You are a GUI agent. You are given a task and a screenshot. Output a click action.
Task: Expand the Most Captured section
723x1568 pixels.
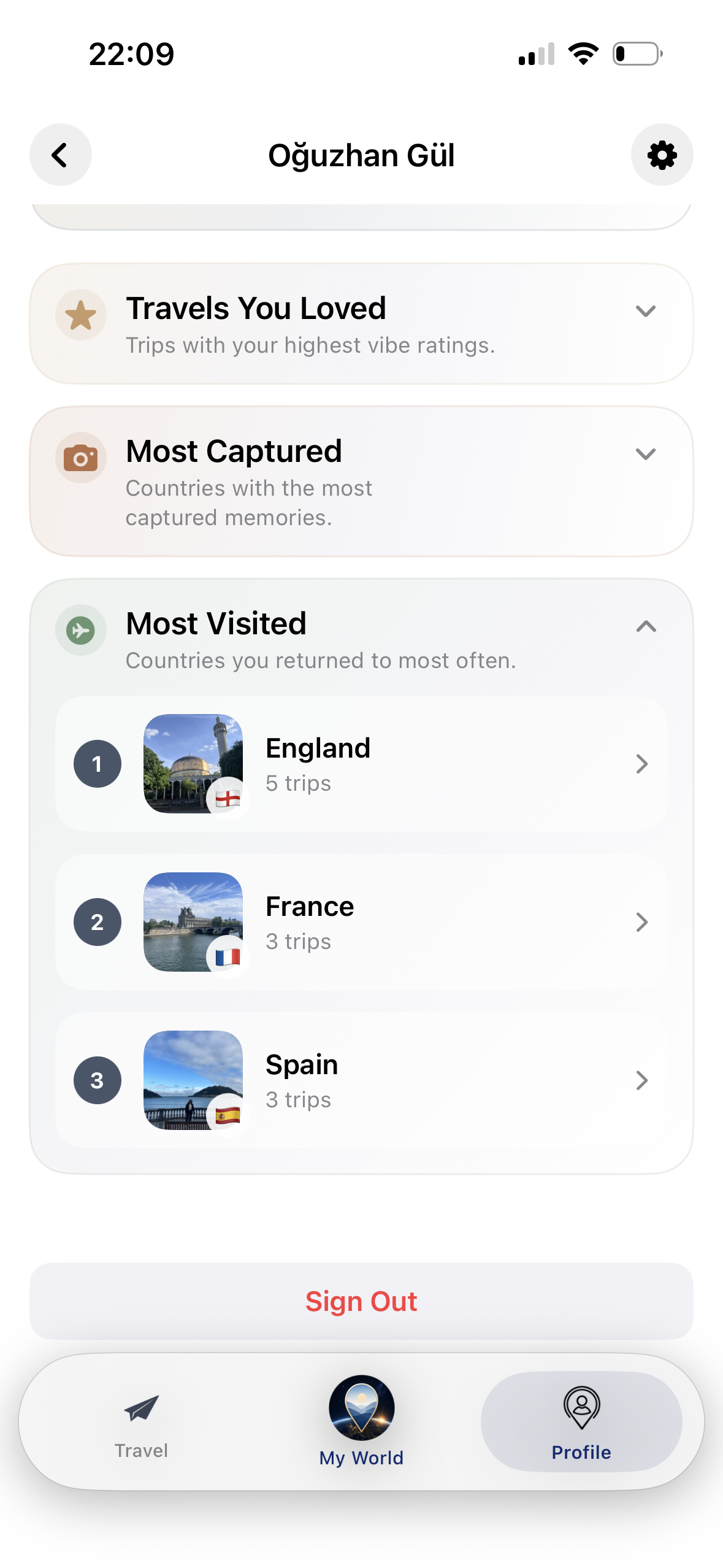(x=361, y=482)
